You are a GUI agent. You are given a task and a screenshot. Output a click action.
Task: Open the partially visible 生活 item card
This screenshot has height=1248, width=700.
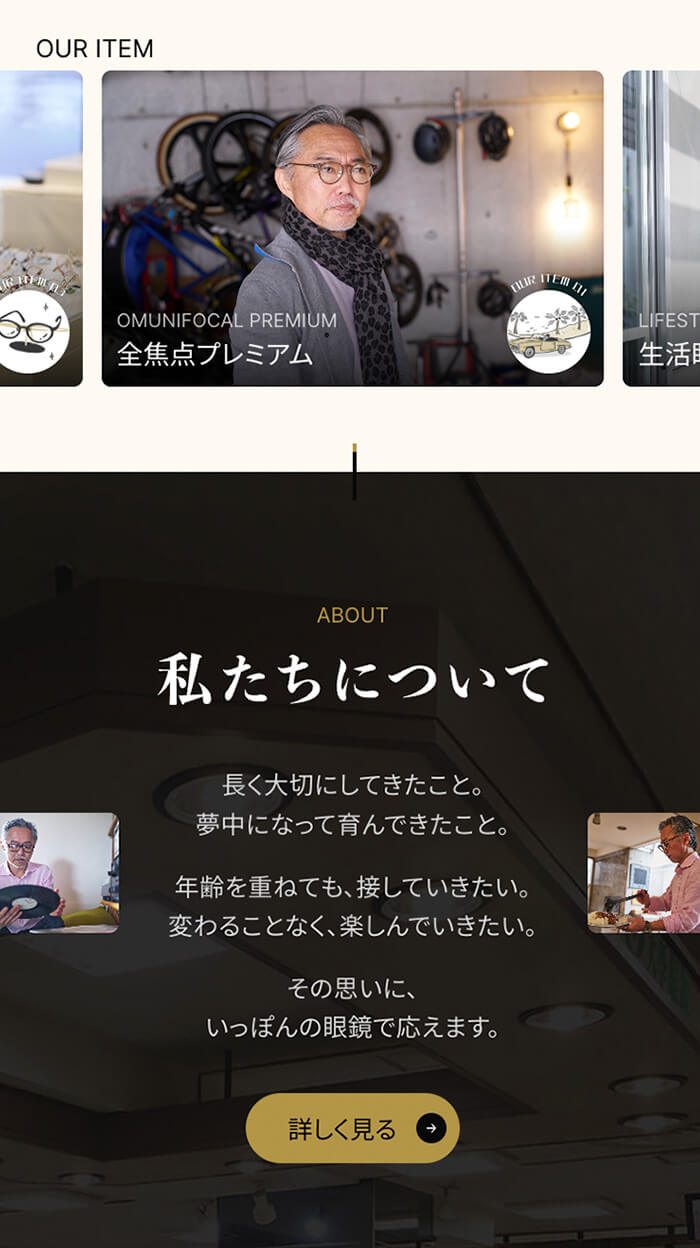662,228
